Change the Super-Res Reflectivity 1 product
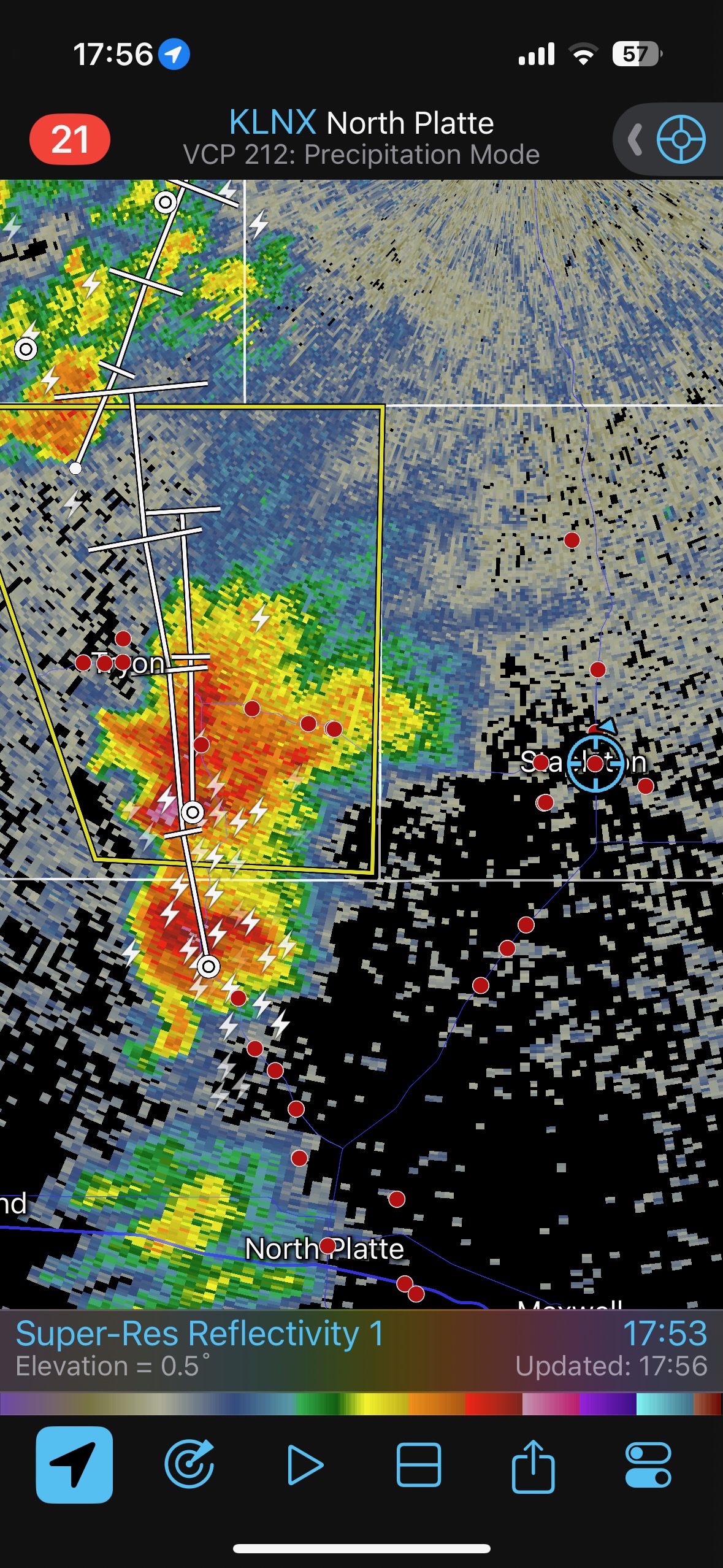Image resolution: width=723 pixels, height=1568 pixels. [199, 1334]
